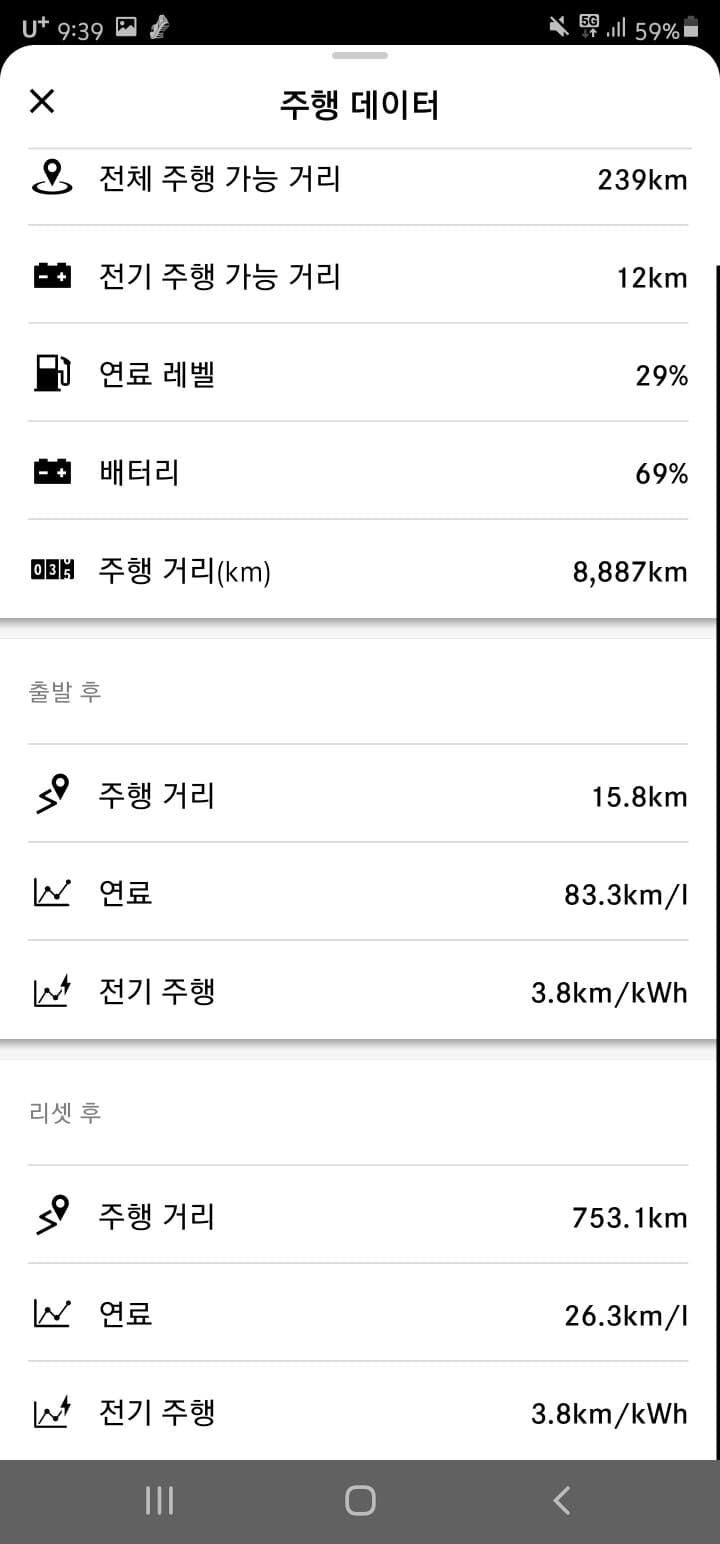Viewport: 720px width, 1544px height.
Task: Tap the fuel graph icon in the 리셋 후 section
Action: (x=53, y=1313)
